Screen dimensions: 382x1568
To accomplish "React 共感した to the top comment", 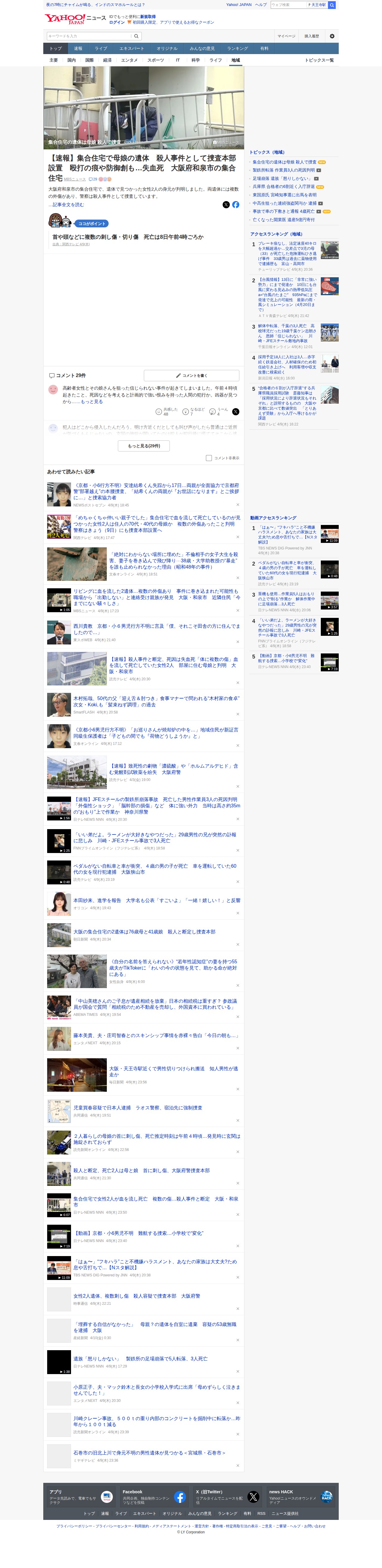I will click(159, 411).
